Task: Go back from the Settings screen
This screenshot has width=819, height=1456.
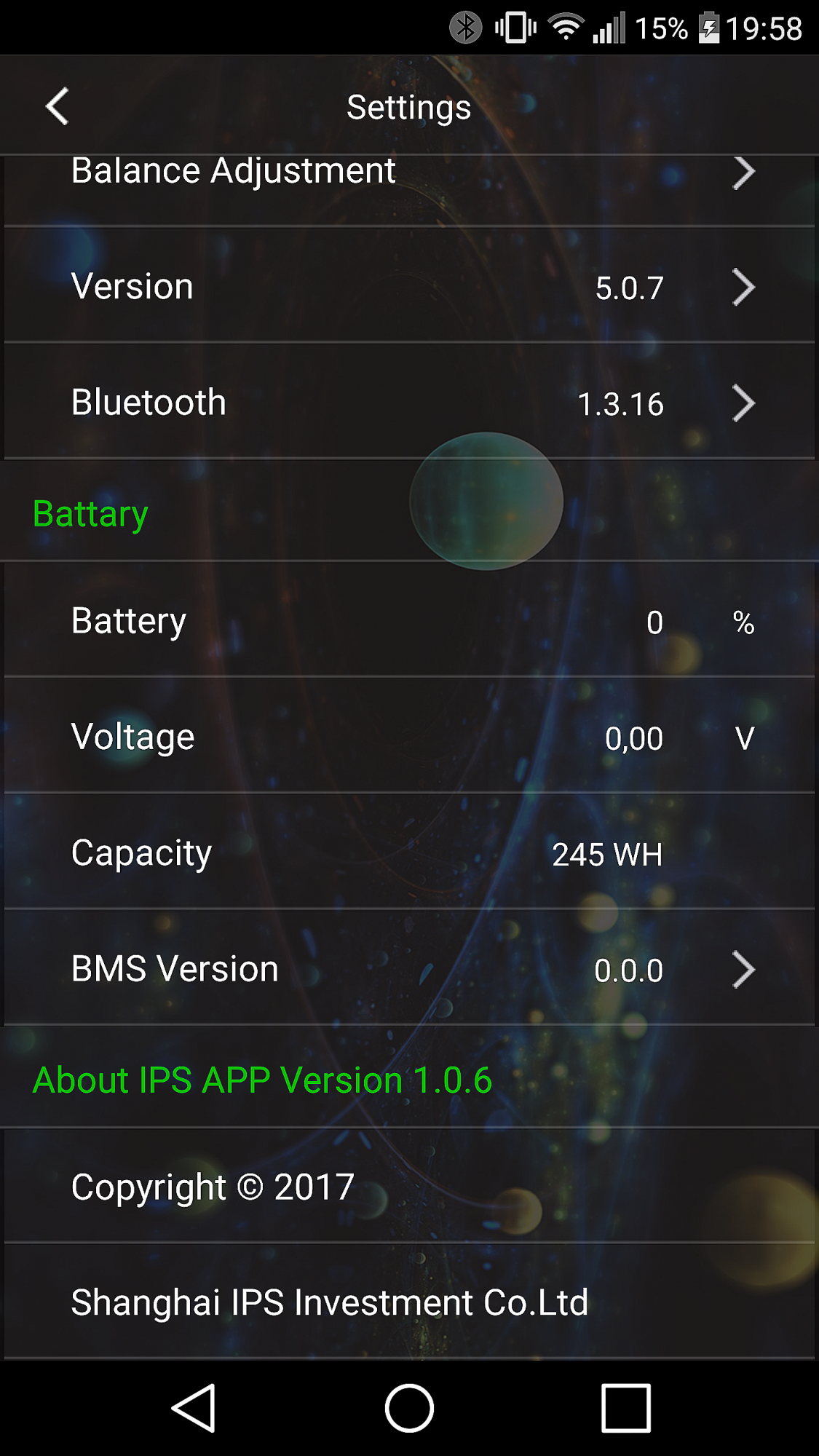Action: point(58,107)
